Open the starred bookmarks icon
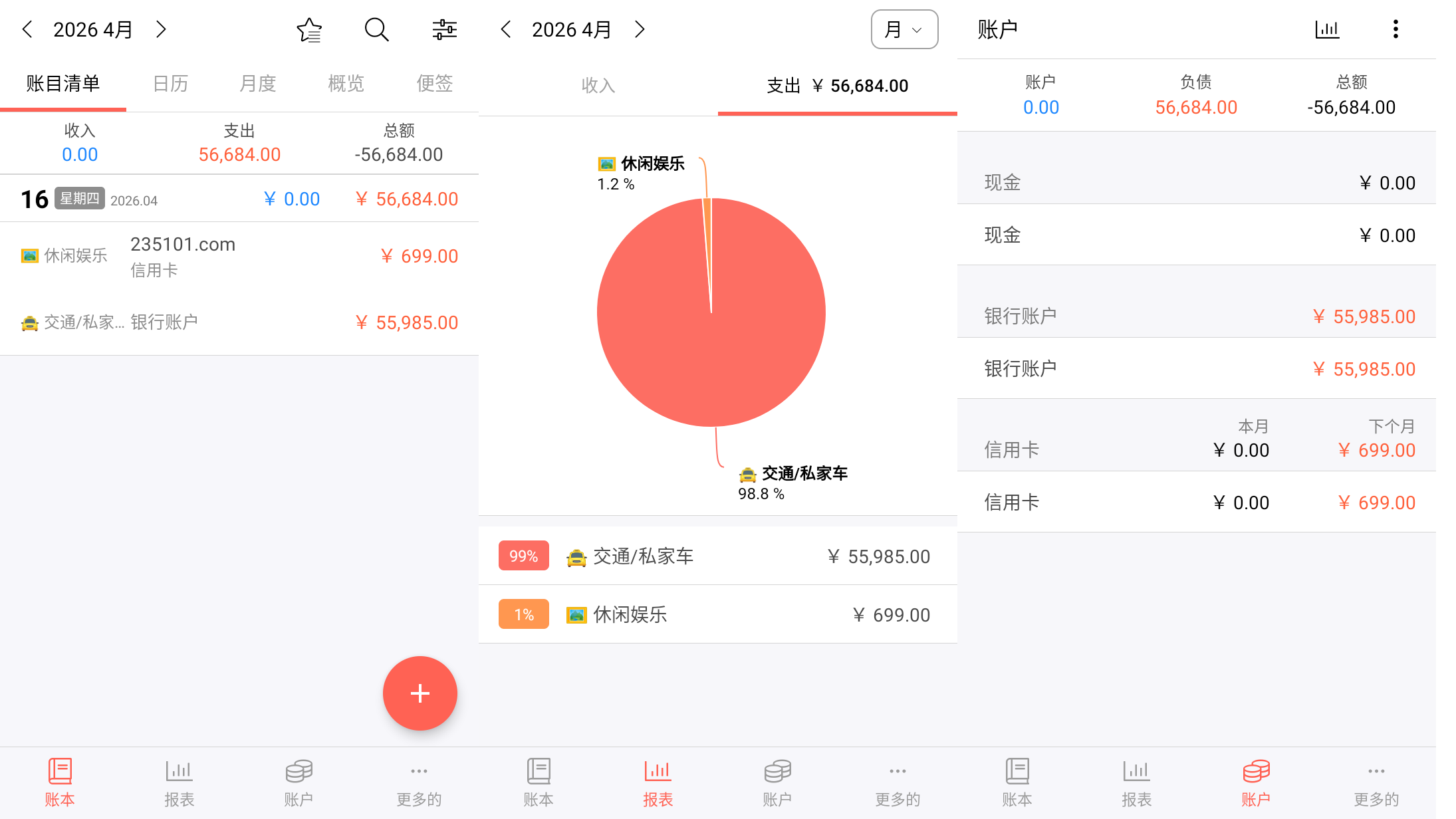Viewport: 1456px width, 819px height. (x=309, y=30)
